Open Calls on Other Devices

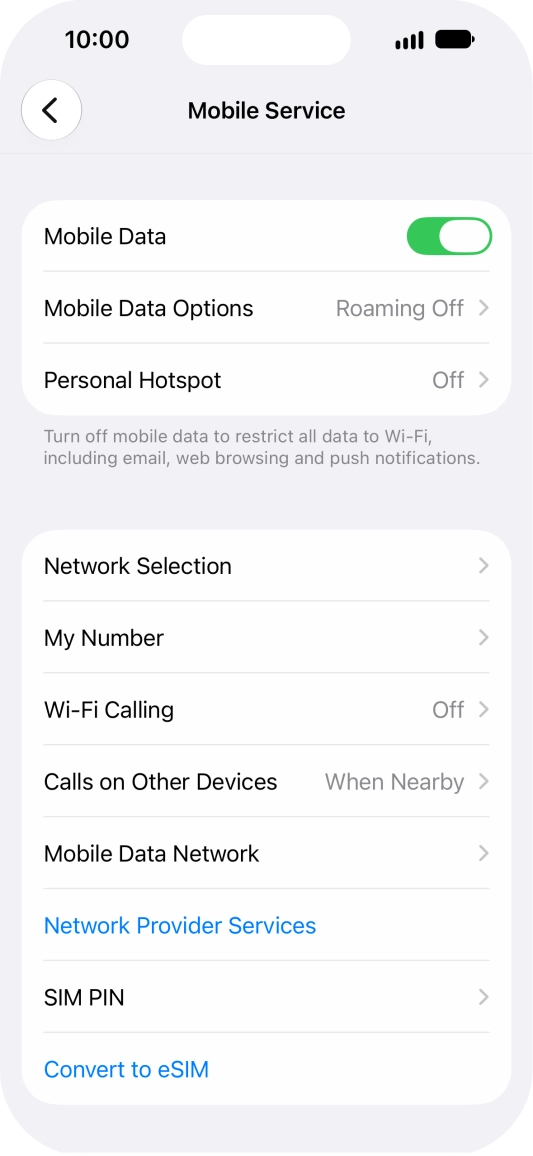(266, 781)
